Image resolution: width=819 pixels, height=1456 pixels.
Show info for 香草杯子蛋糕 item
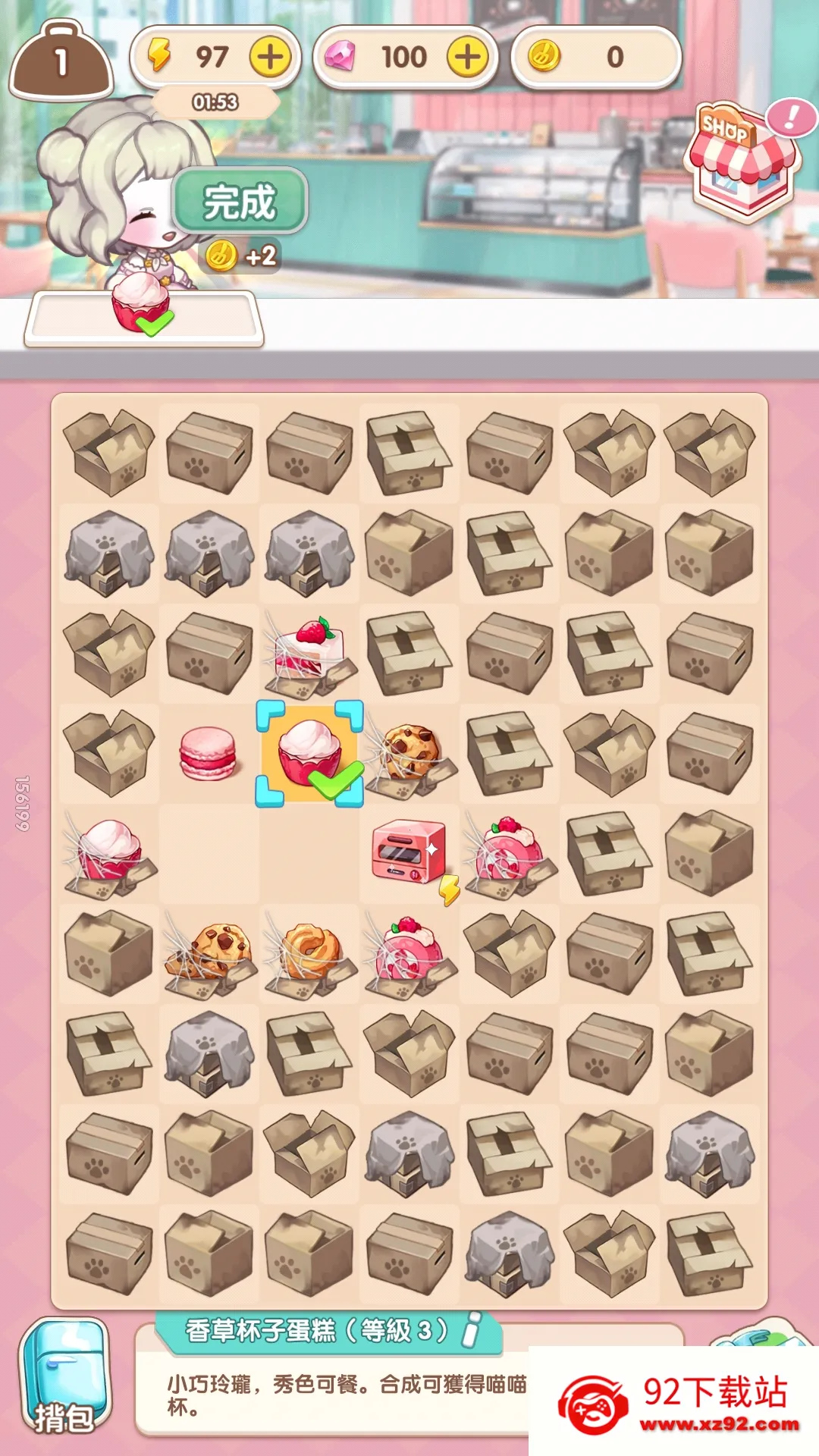point(472,1329)
